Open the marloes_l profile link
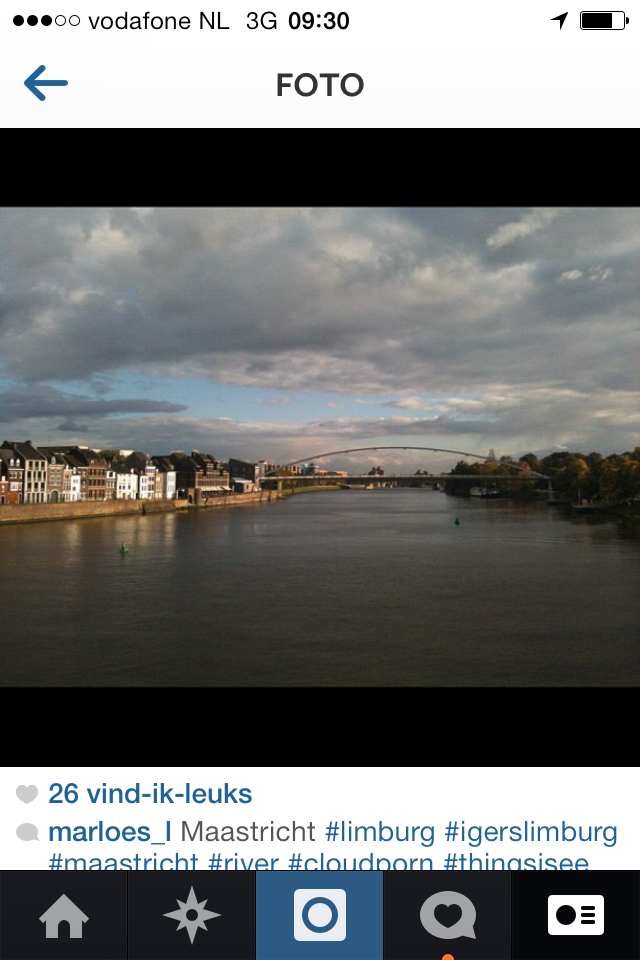Screen dimensions: 640x960 click(110, 832)
